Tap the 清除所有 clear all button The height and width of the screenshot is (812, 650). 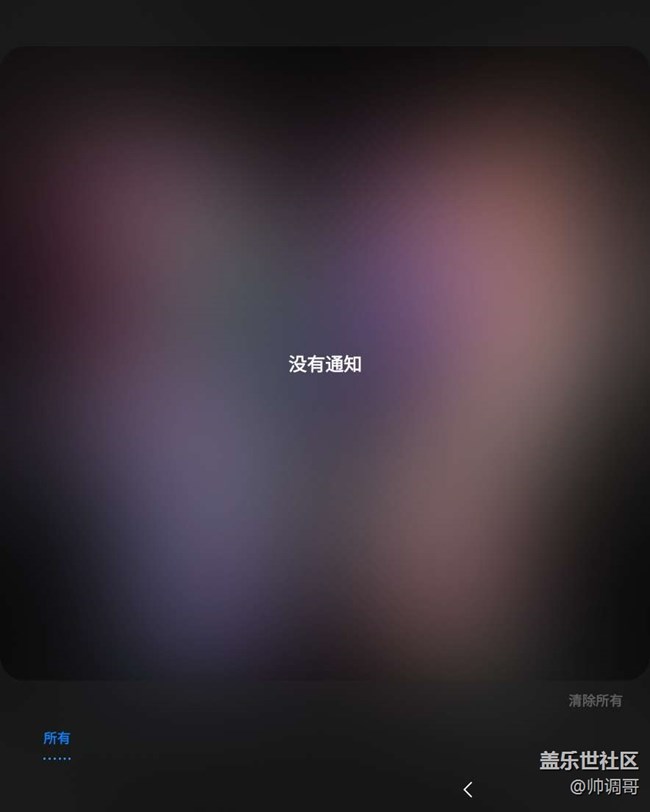coord(595,701)
